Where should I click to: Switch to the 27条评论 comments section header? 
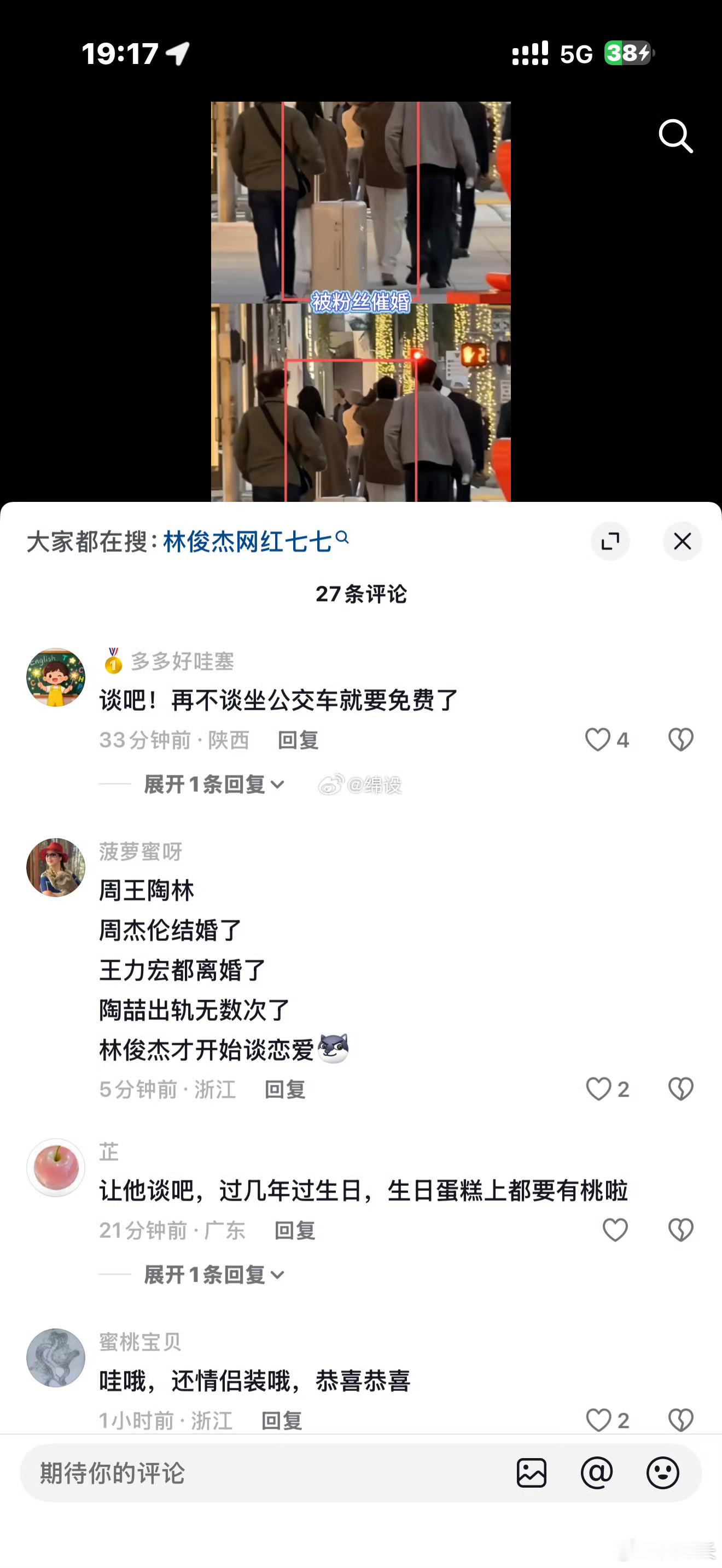[361, 596]
